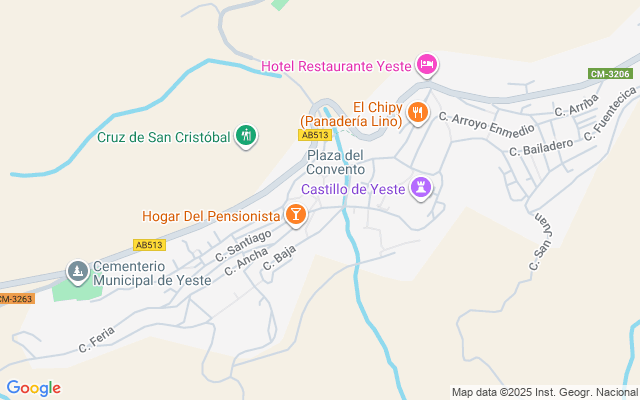Image resolution: width=640 pixels, height=400 pixels.
Task: Select the Cruz de San Cristóbal marker
Action: coord(246,136)
